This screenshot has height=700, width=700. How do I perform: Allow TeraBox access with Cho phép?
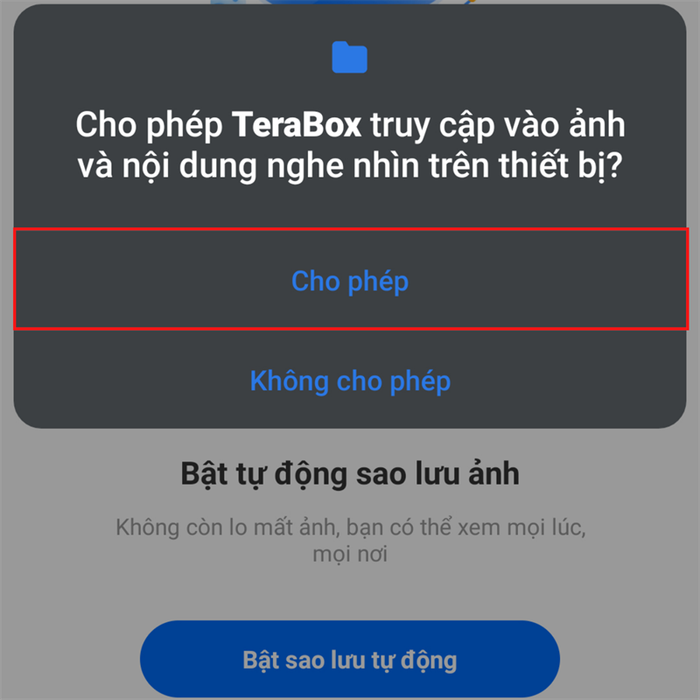click(350, 281)
